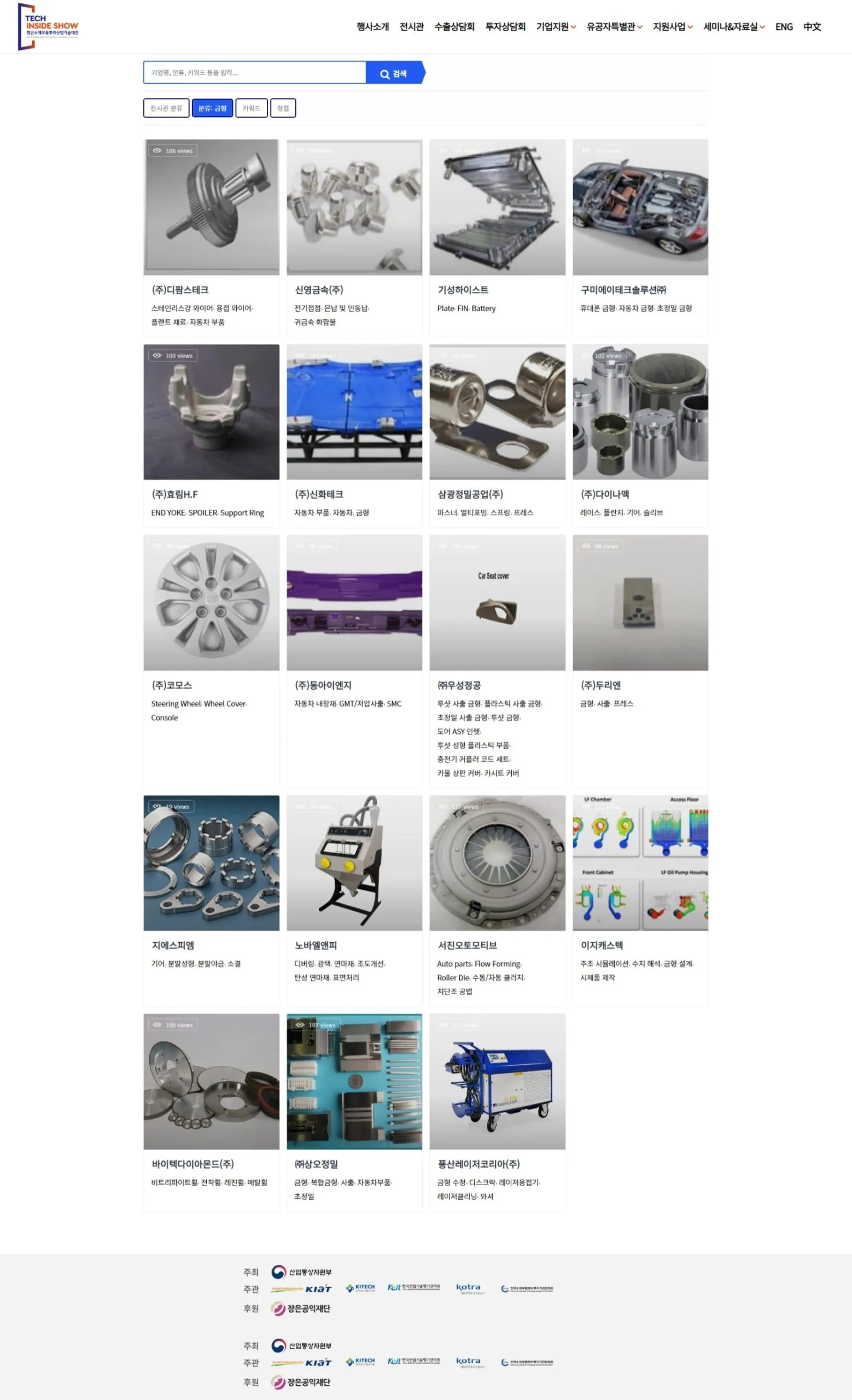Tap the Tech Inside Show home logo

pyautogui.click(x=48, y=26)
